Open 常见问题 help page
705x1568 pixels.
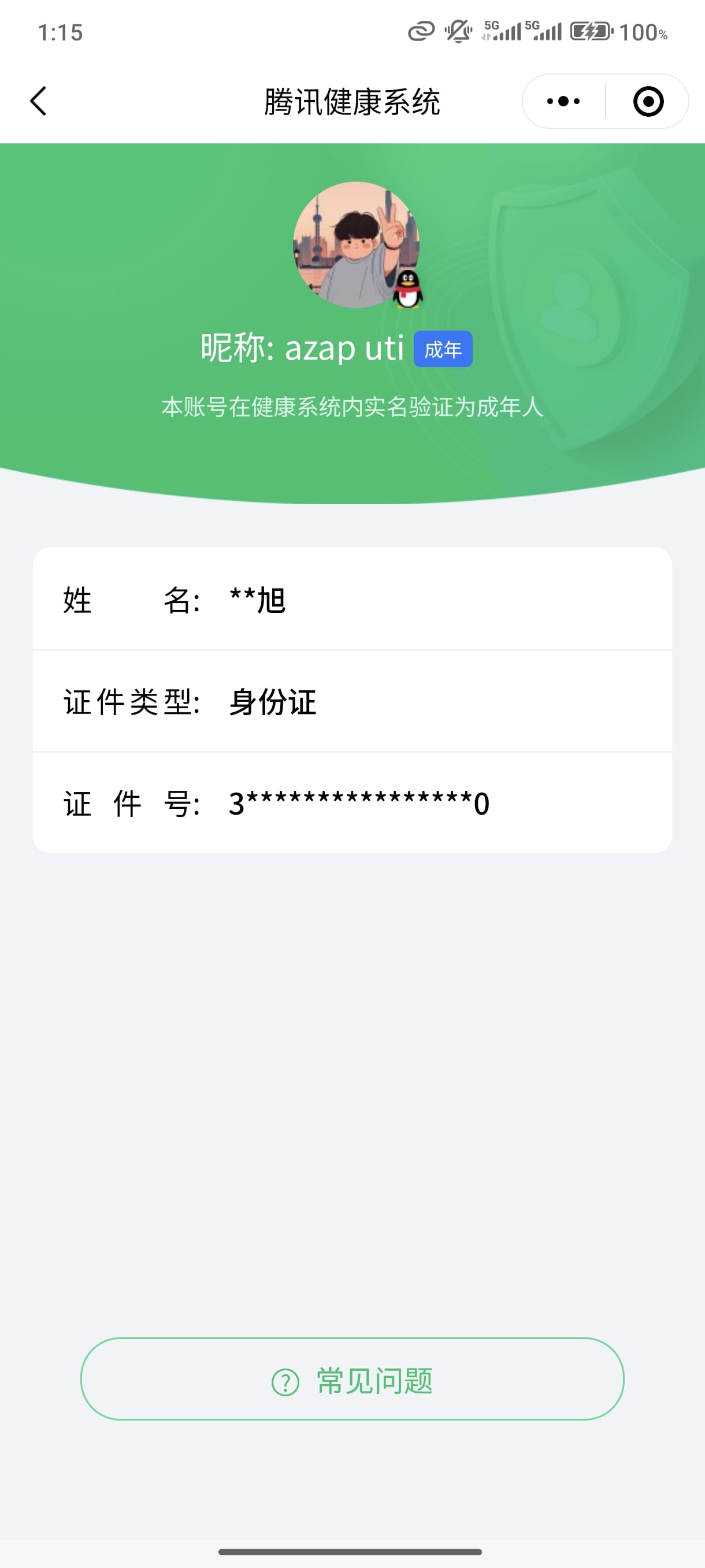[352, 1380]
